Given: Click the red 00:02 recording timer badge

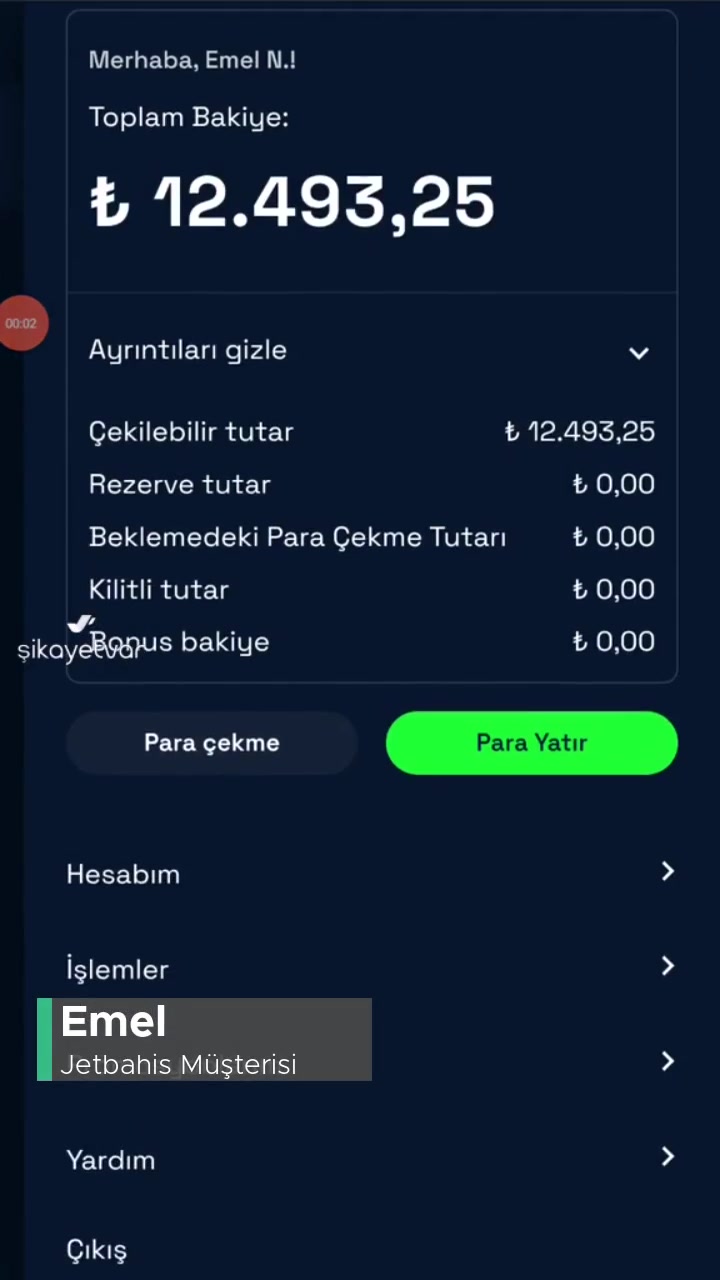Looking at the screenshot, I should [x=21, y=322].
